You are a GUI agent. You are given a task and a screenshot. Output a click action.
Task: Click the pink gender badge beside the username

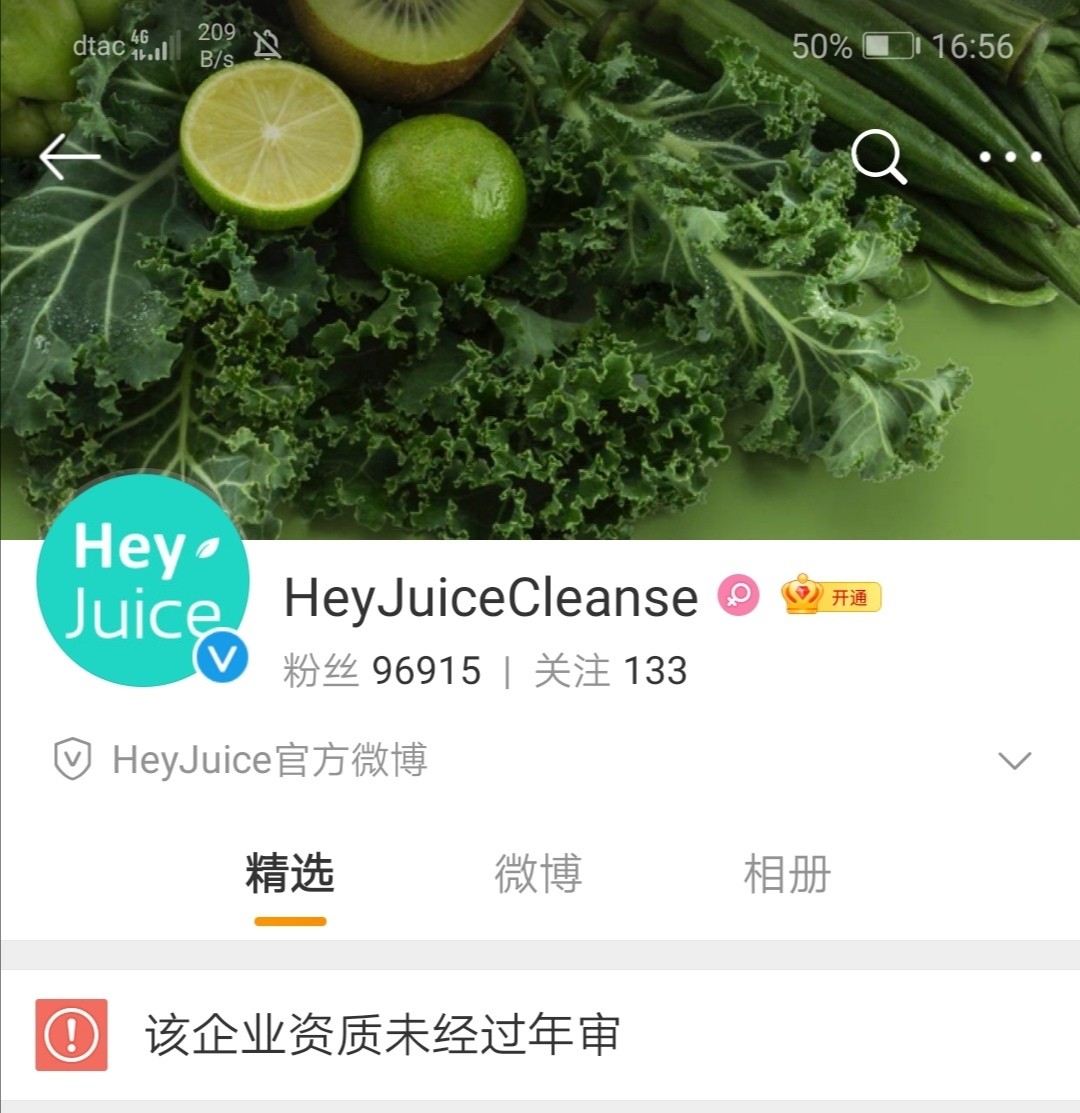pos(737,595)
